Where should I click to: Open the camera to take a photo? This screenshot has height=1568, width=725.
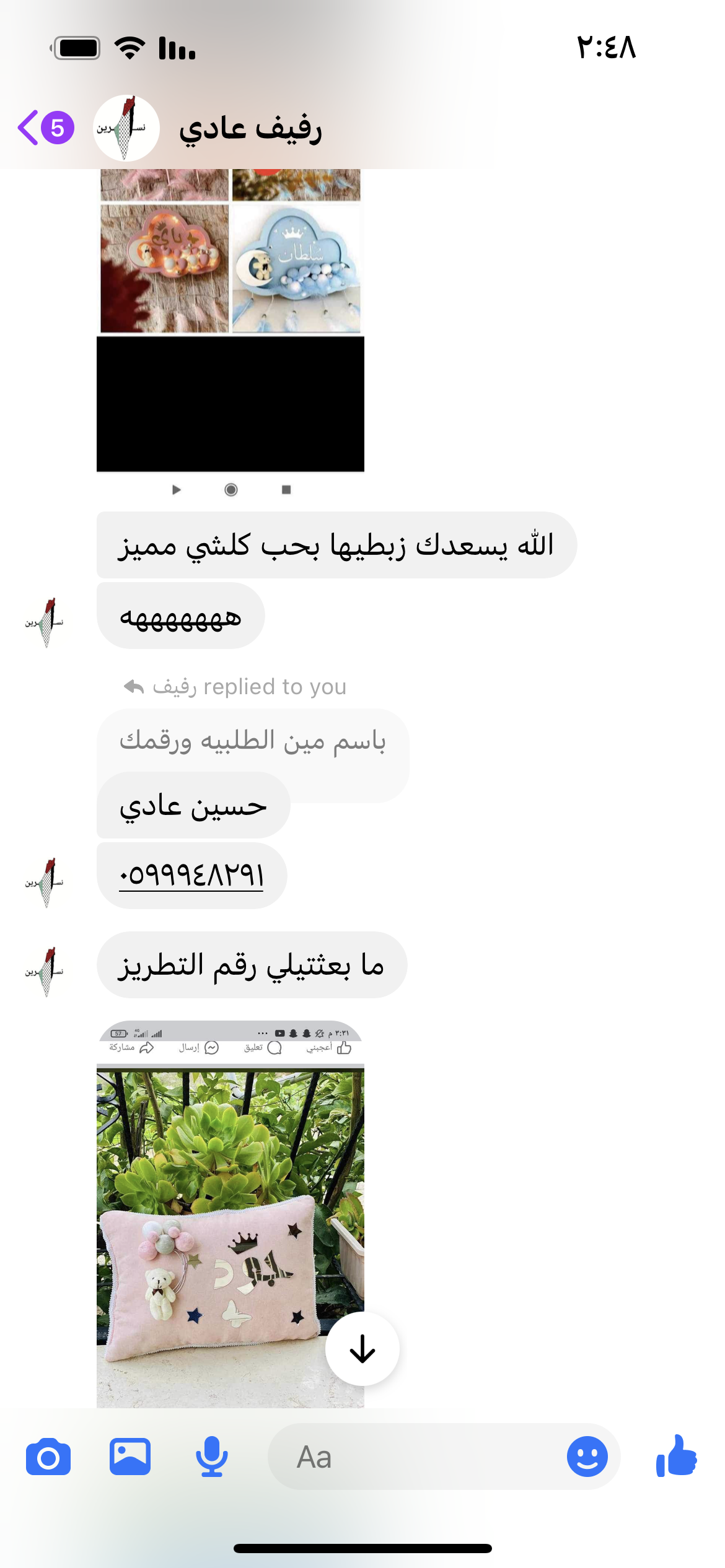[48, 1457]
